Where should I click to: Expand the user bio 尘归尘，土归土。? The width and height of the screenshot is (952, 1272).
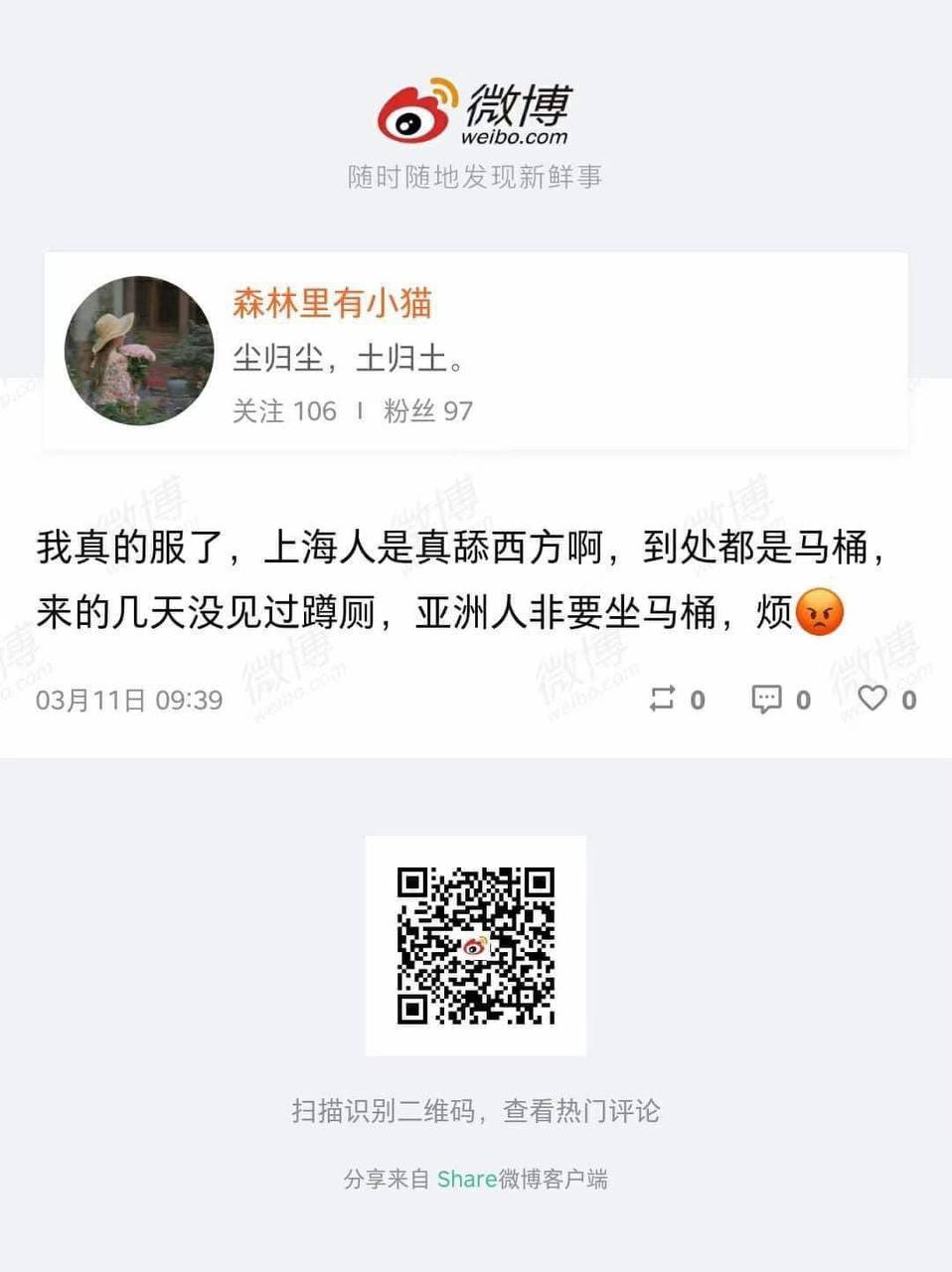[x=348, y=358]
